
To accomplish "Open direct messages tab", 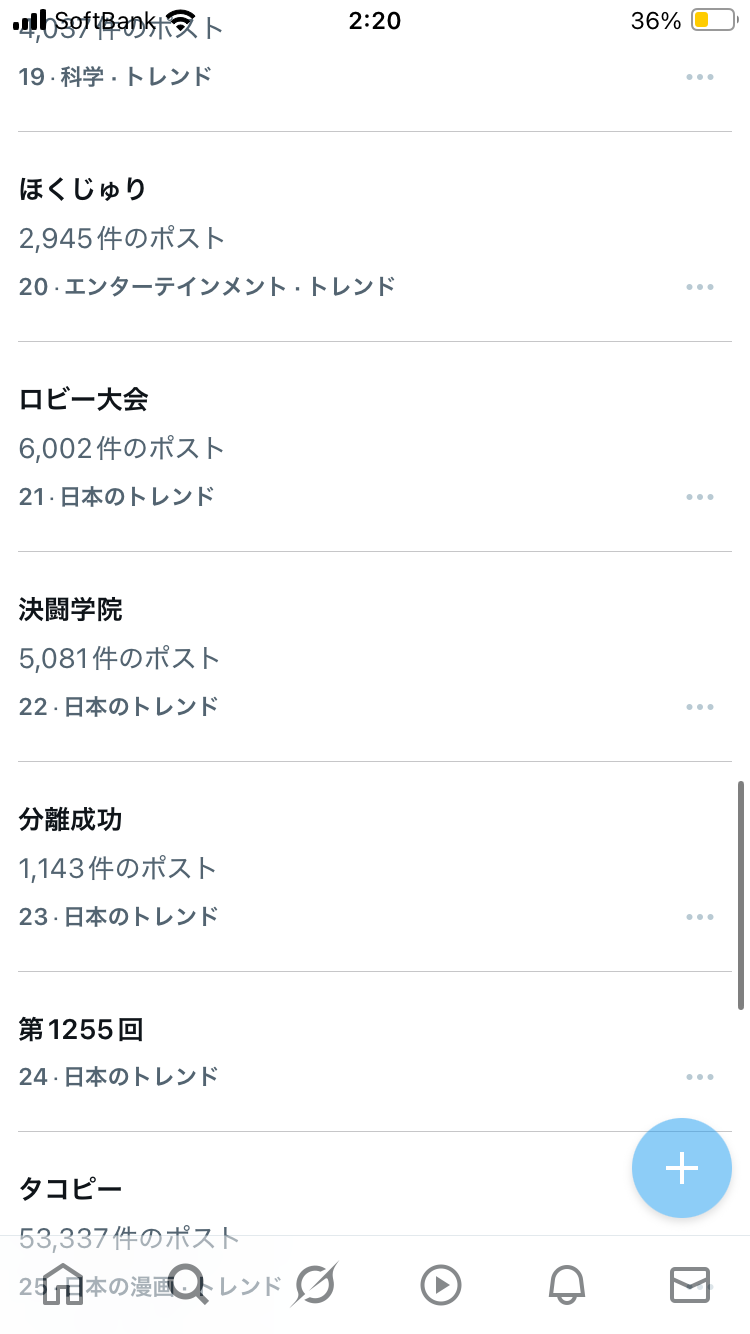I will click(x=690, y=1285).
